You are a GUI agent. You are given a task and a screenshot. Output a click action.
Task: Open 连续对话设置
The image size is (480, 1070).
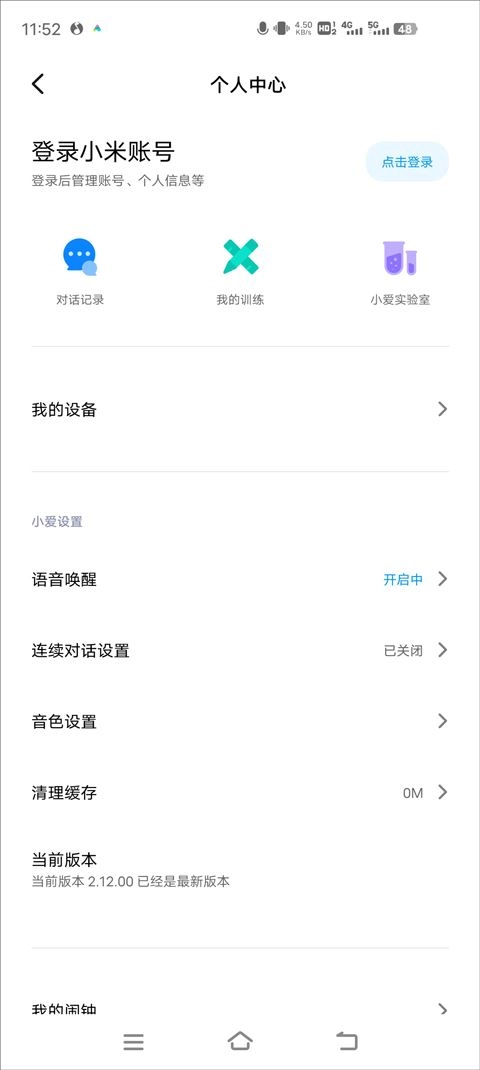pos(240,650)
